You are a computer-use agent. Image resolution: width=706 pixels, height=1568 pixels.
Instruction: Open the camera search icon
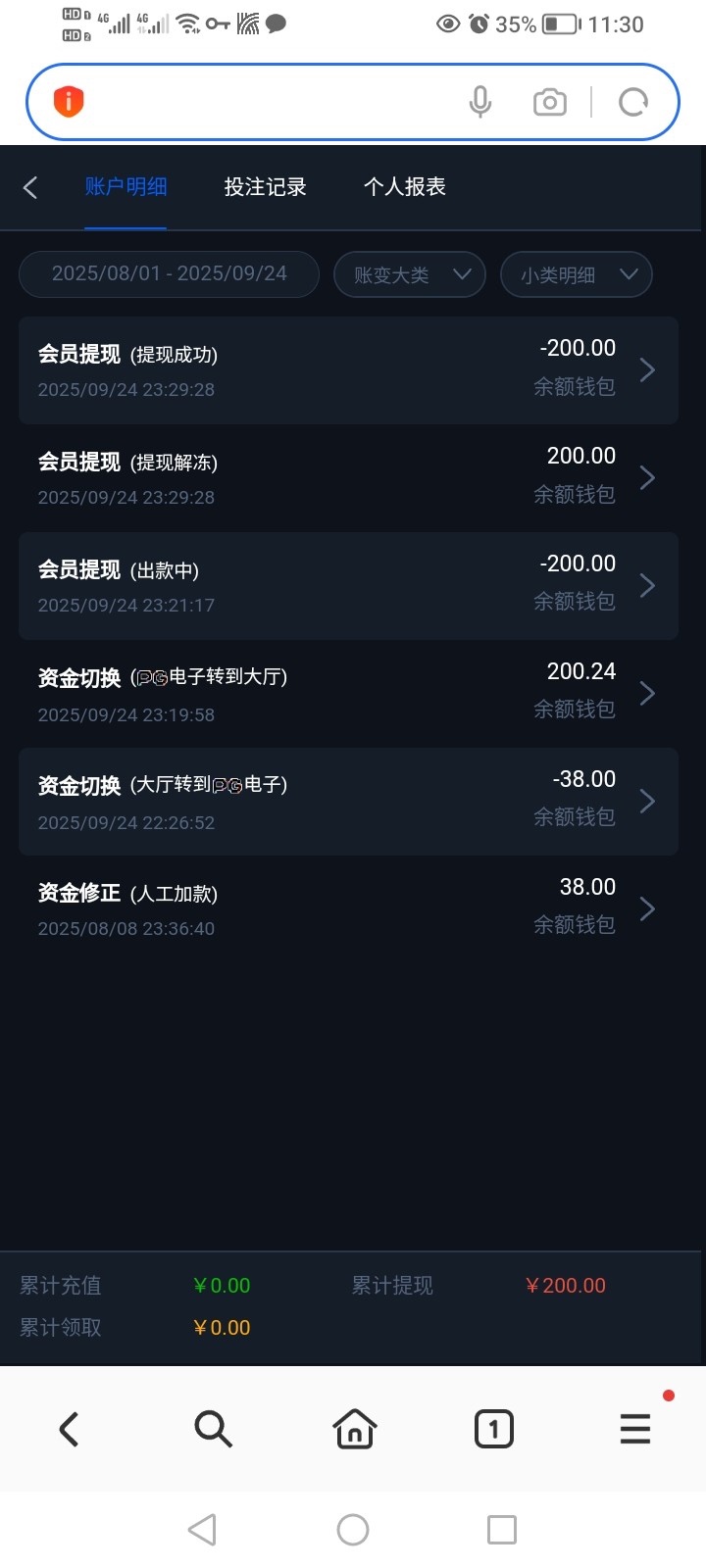pyautogui.click(x=550, y=102)
